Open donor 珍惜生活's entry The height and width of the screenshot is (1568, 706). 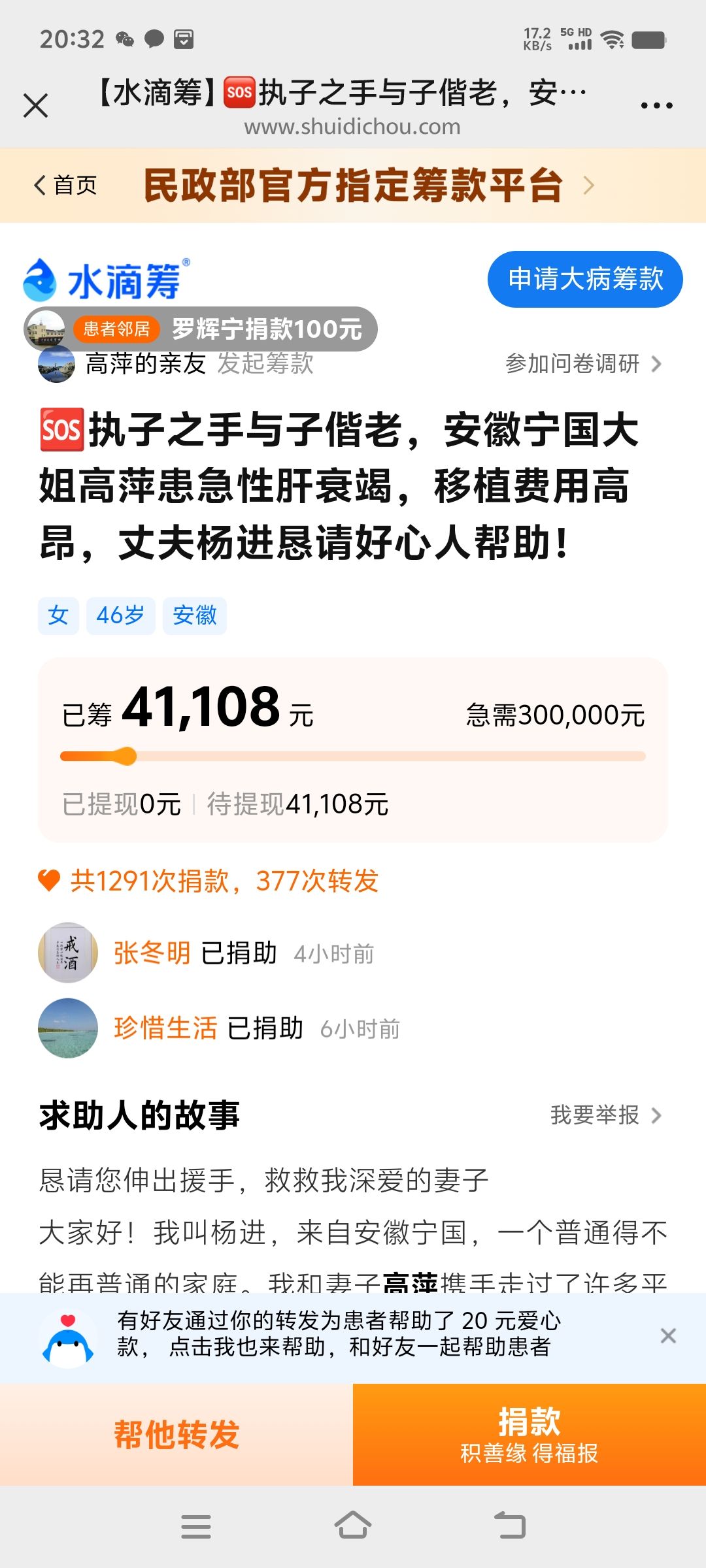point(165,1028)
